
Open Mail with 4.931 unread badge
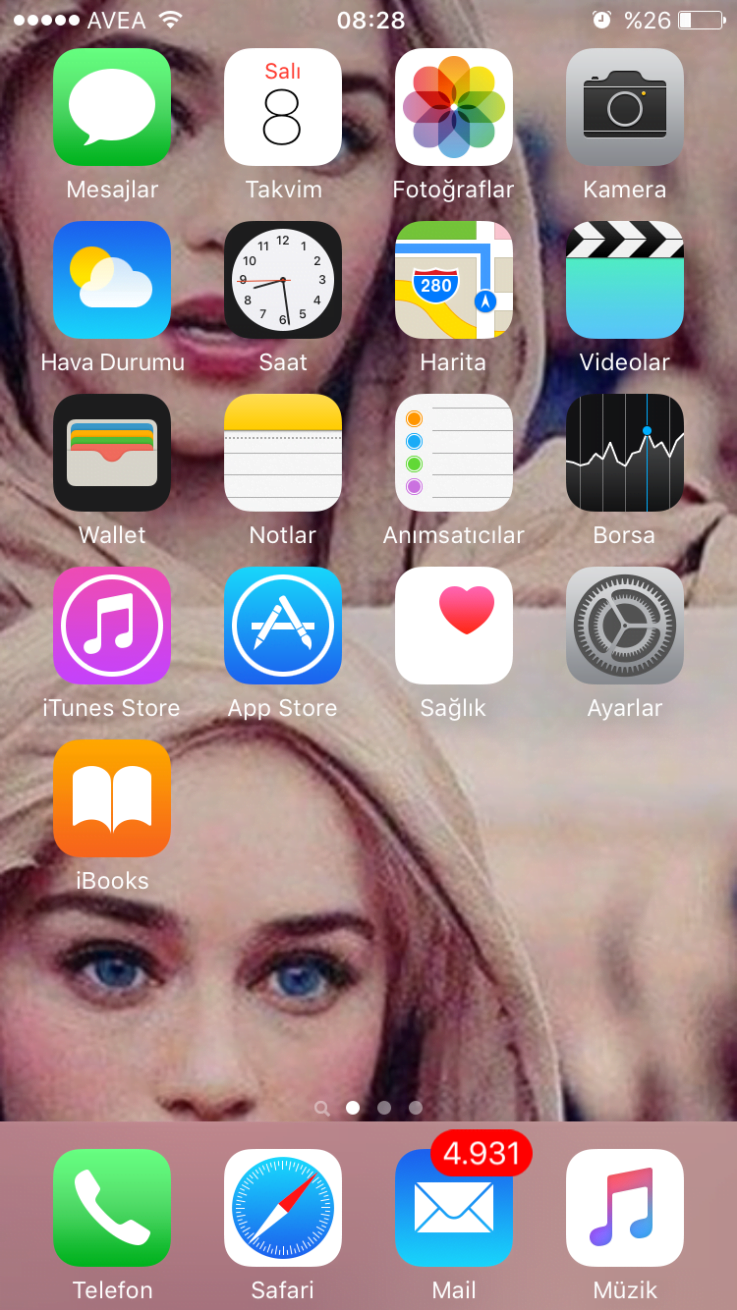(454, 1208)
